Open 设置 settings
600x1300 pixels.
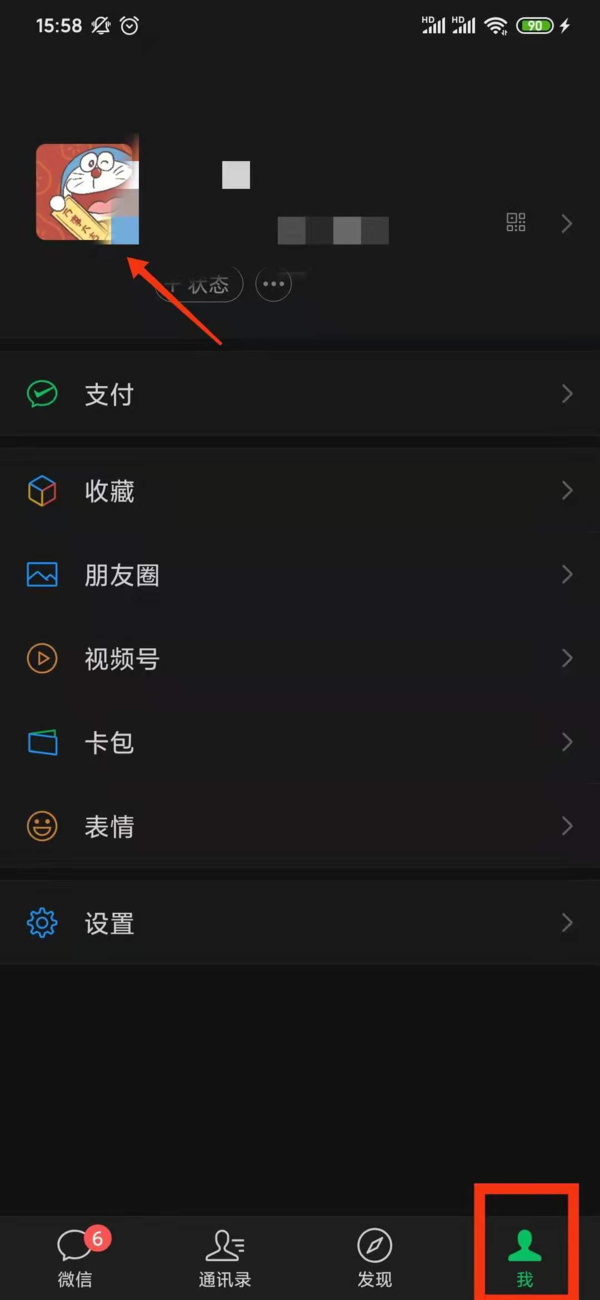(x=300, y=923)
